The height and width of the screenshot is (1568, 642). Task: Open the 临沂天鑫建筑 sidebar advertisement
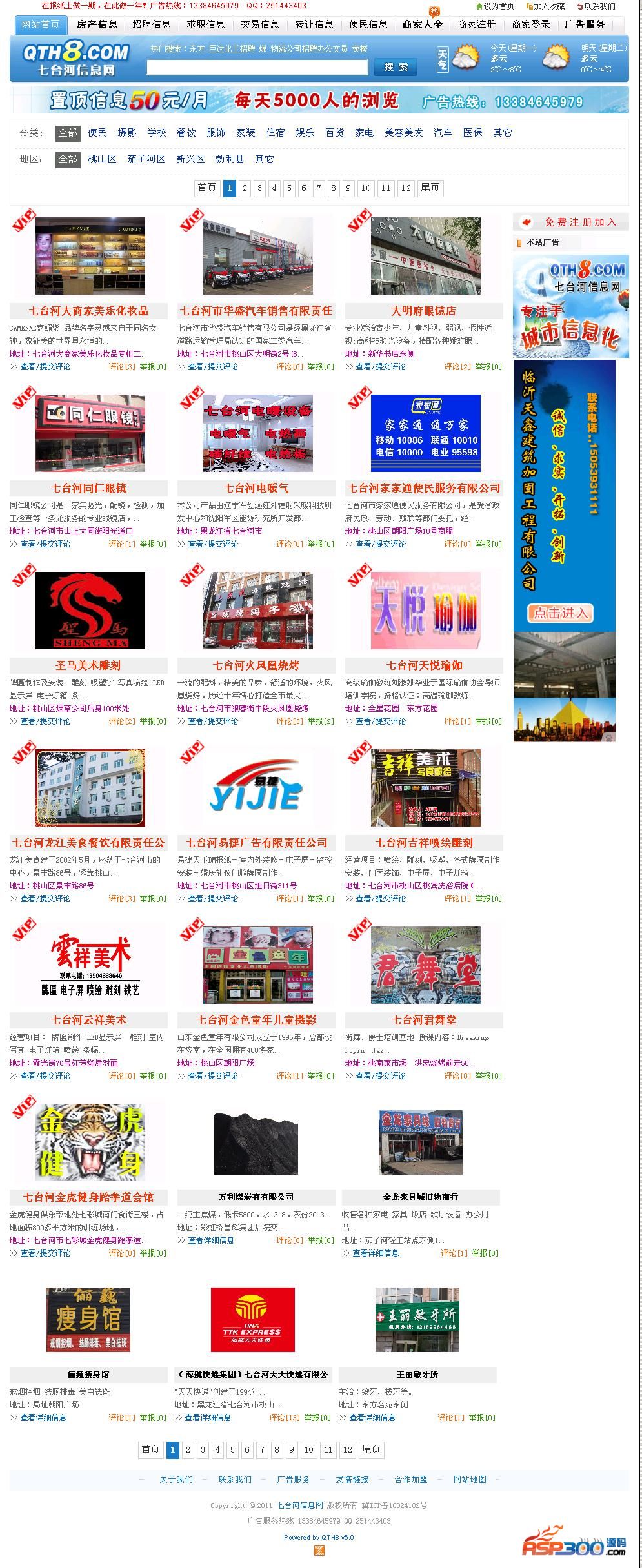click(564, 495)
